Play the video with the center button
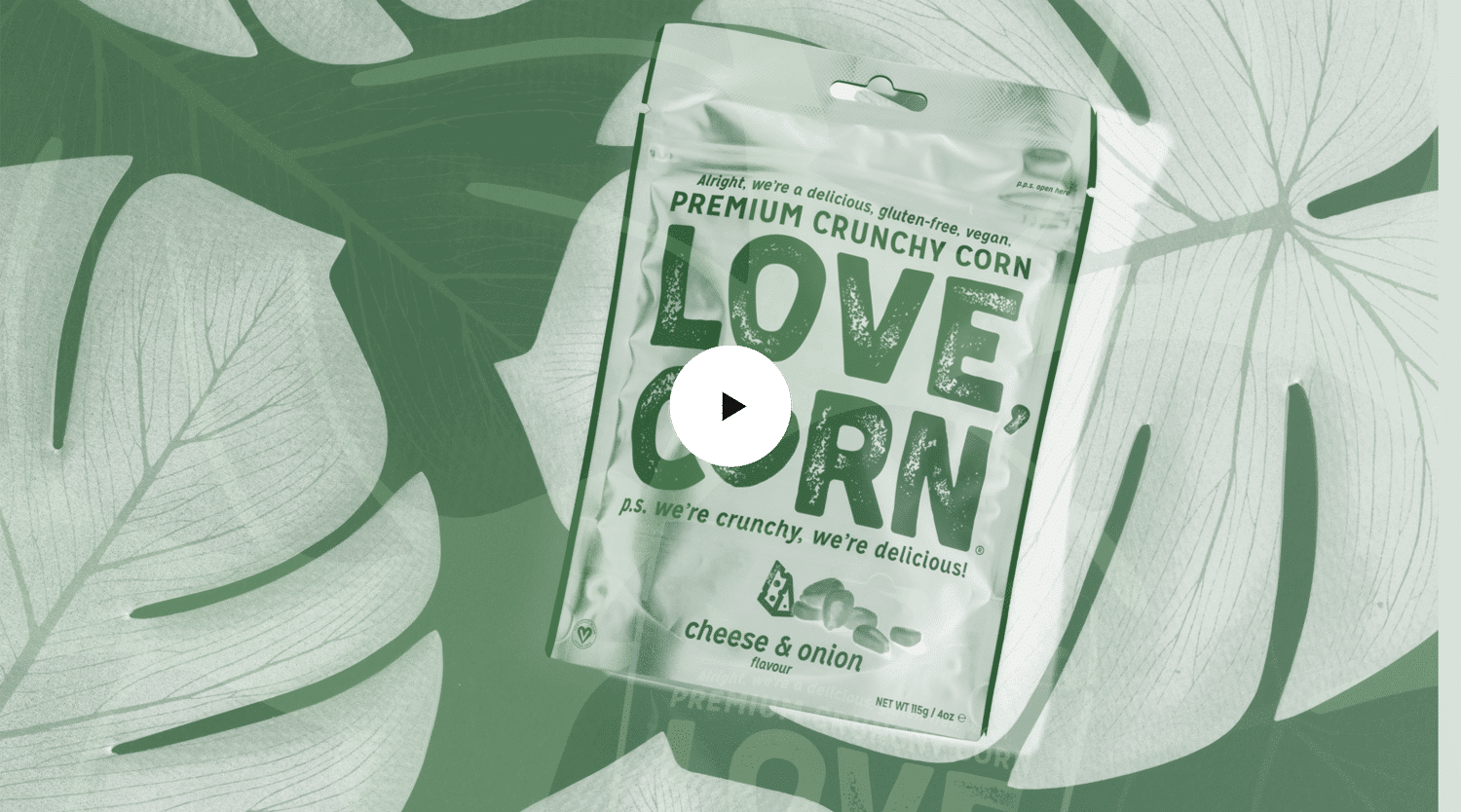Image resolution: width=1461 pixels, height=812 pixels. [x=730, y=406]
